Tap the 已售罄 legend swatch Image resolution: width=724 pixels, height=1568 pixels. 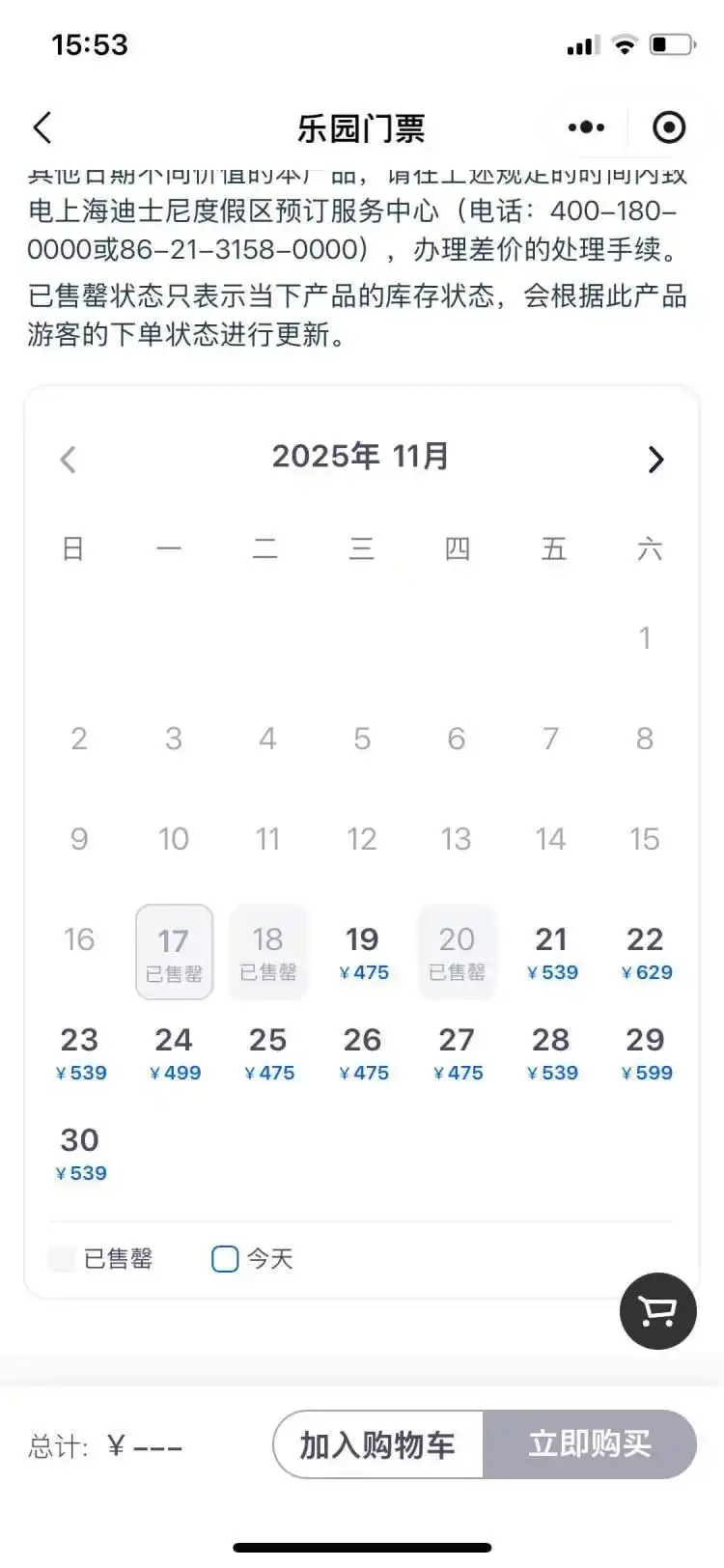click(63, 1258)
